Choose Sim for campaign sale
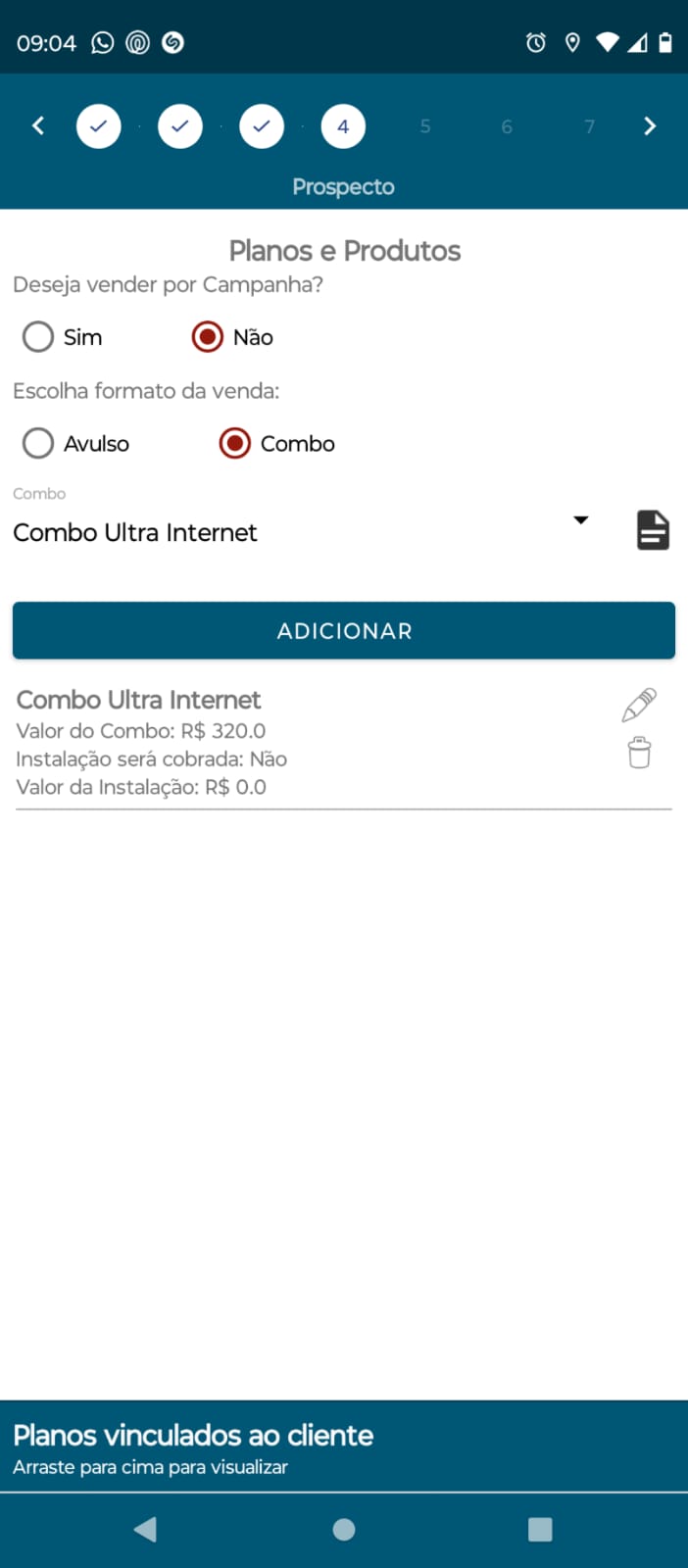Image resolution: width=688 pixels, height=1568 pixels. click(38, 337)
